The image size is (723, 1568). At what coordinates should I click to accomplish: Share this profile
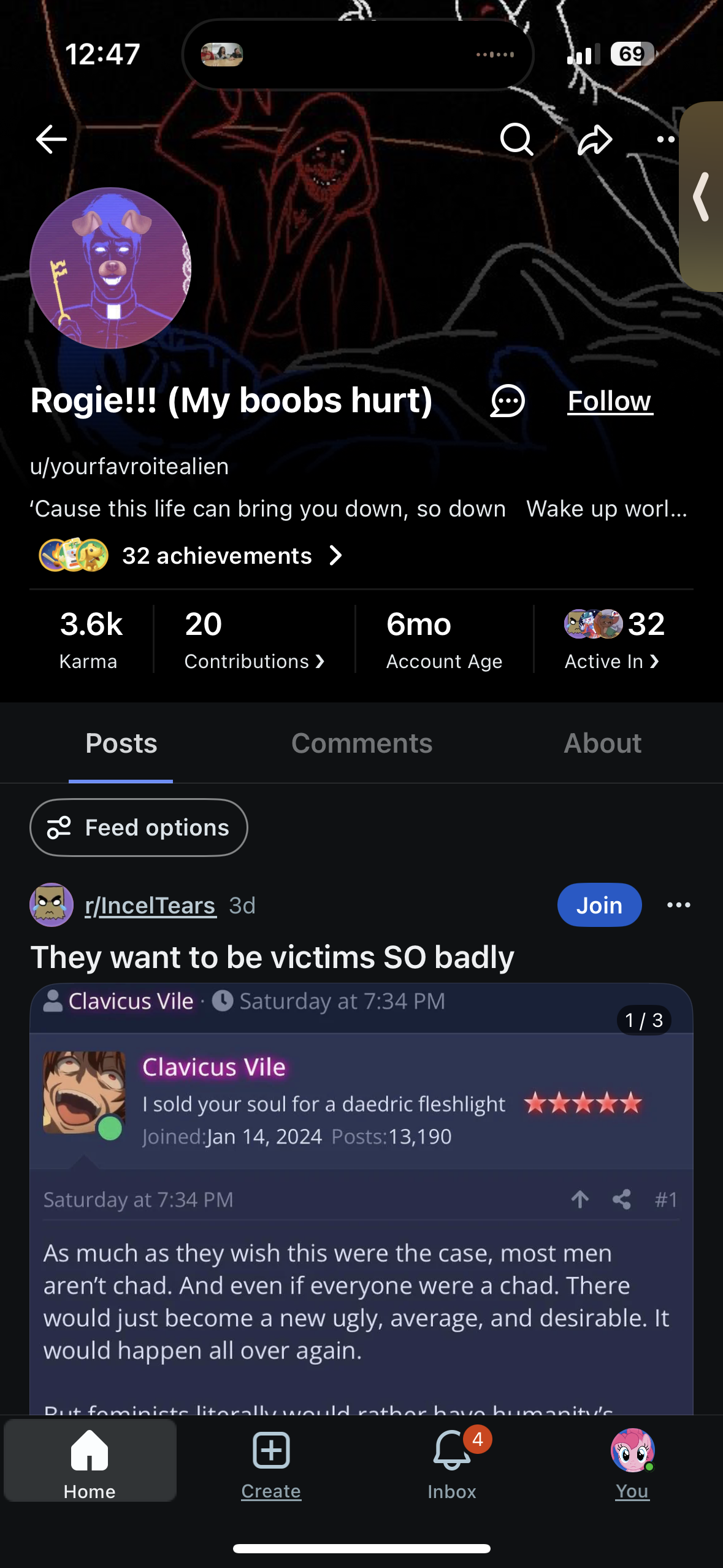594,140
